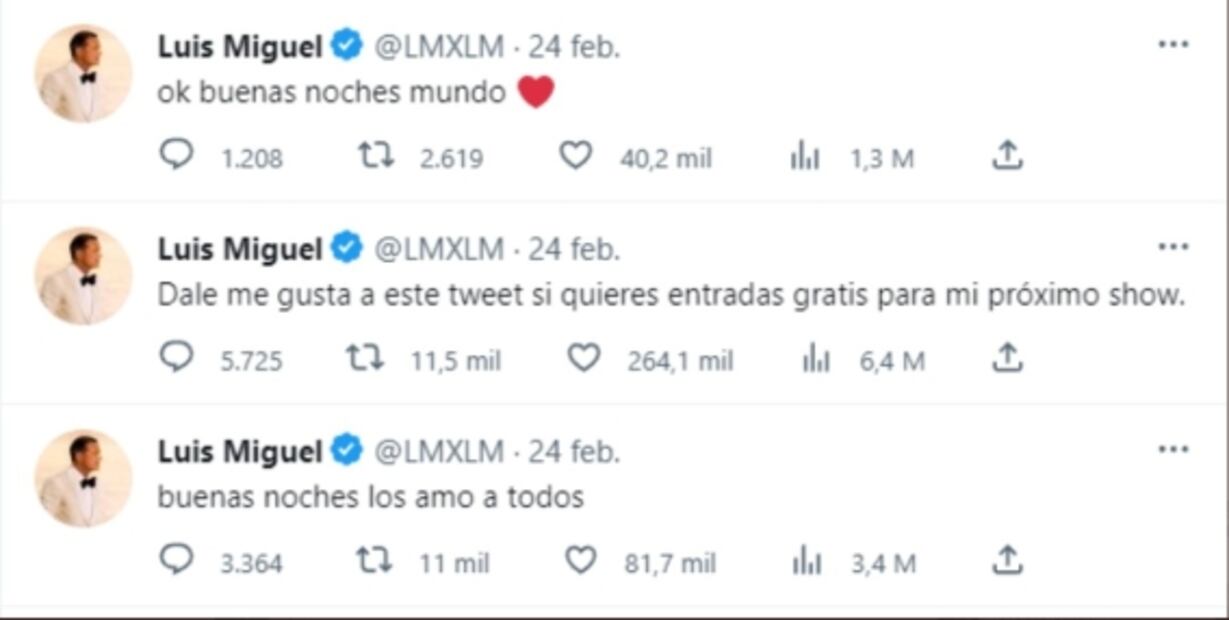Open the 'buenas noches los amo a todos' tweet
Viewport: 1229px width, 620px height.
click(370, 496)
